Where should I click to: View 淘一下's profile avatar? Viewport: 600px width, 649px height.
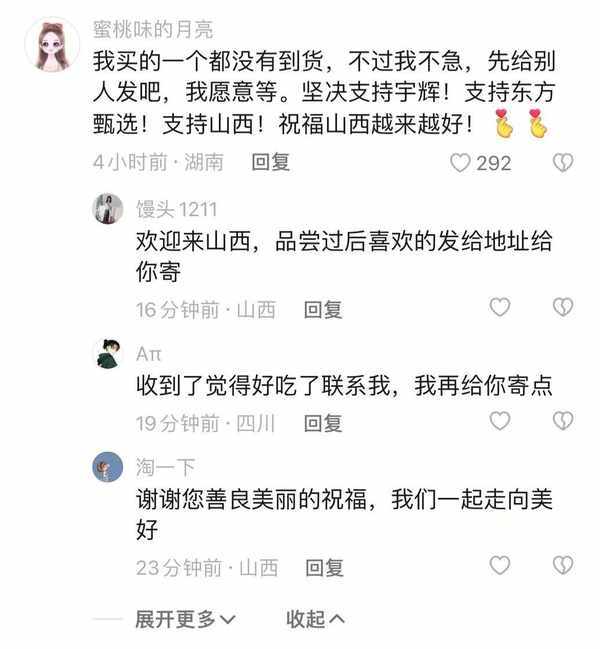pos(108,467)
